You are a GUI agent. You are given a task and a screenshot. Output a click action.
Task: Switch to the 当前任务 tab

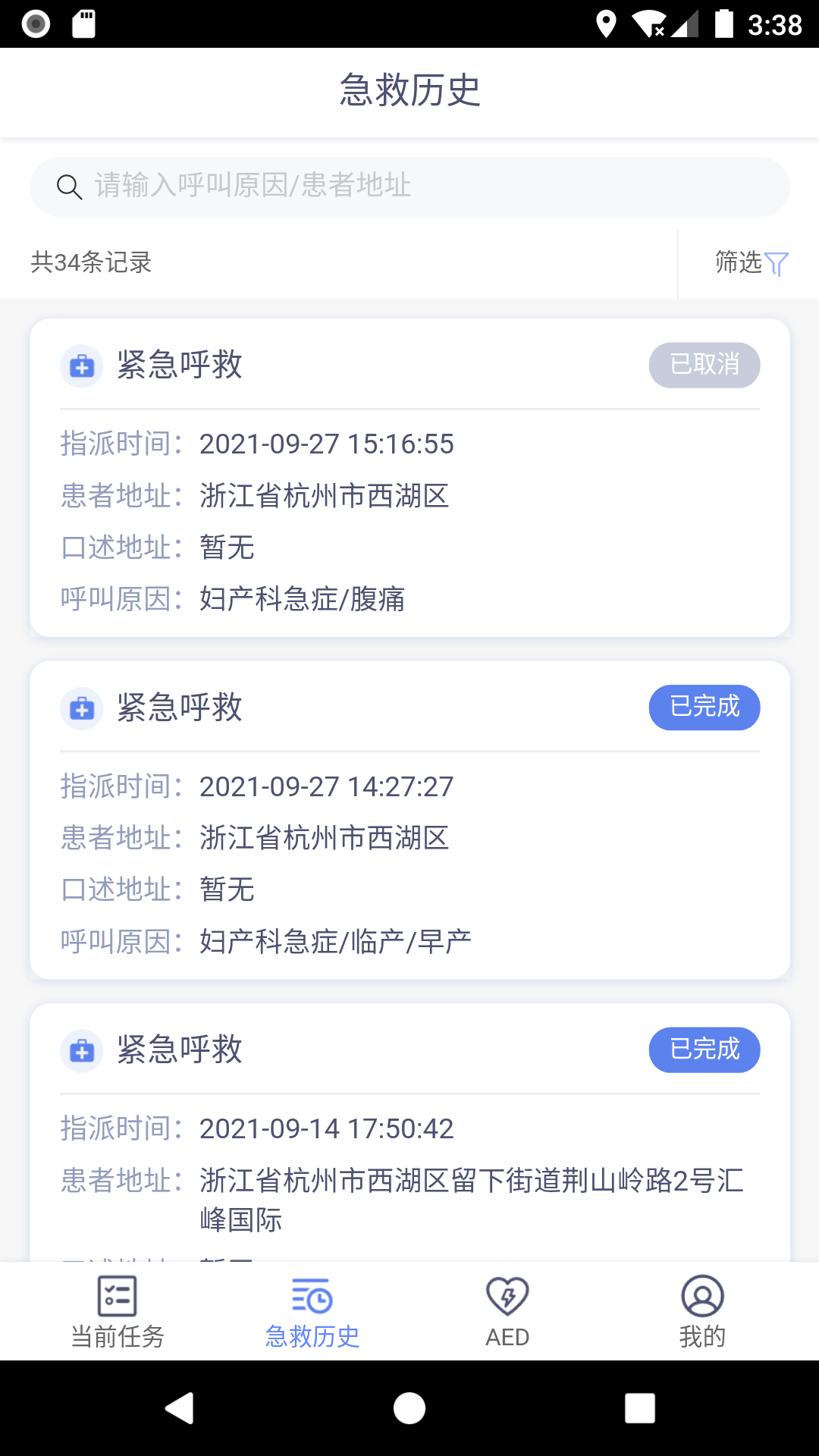coord(118,1312)
